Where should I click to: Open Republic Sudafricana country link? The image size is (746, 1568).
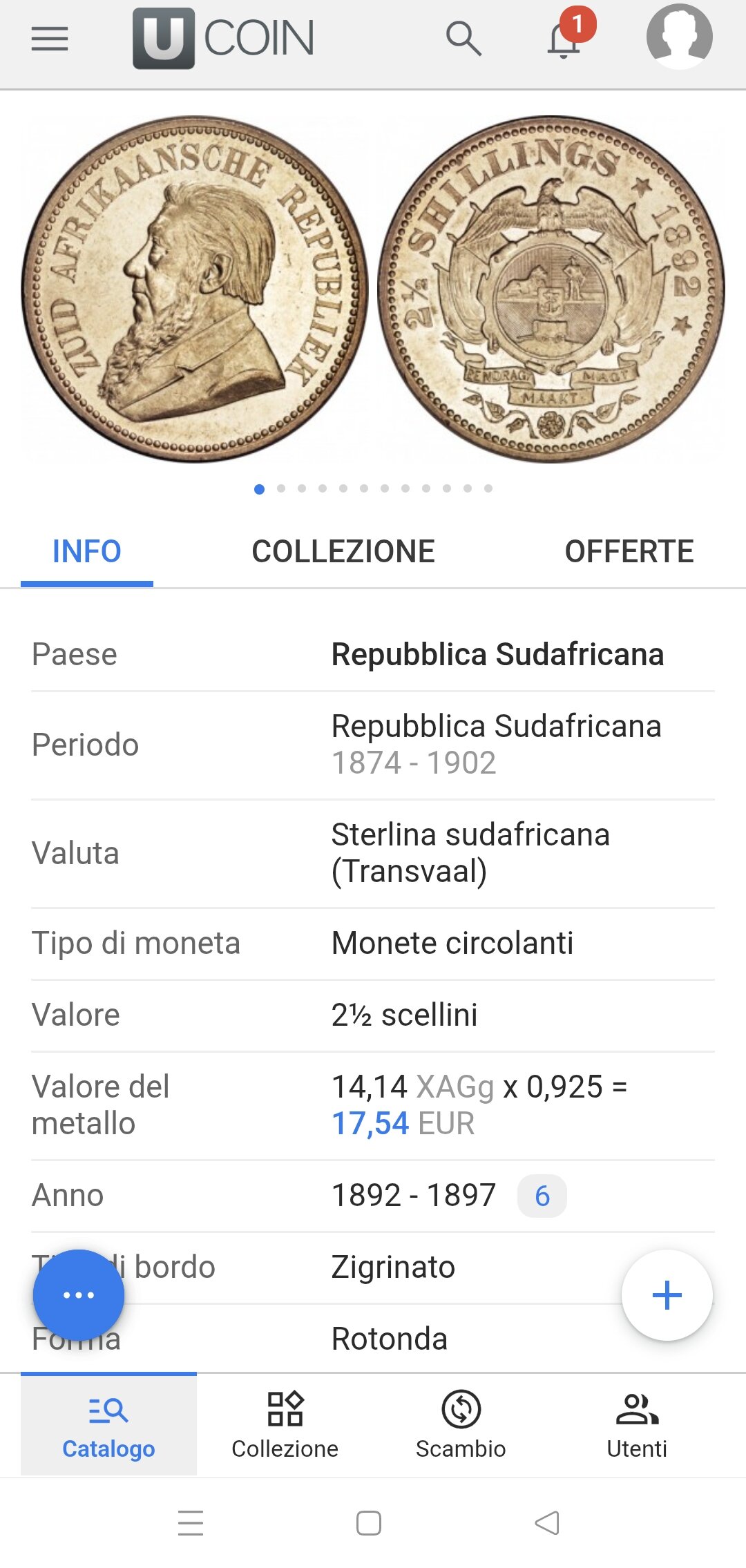[497, 654]
